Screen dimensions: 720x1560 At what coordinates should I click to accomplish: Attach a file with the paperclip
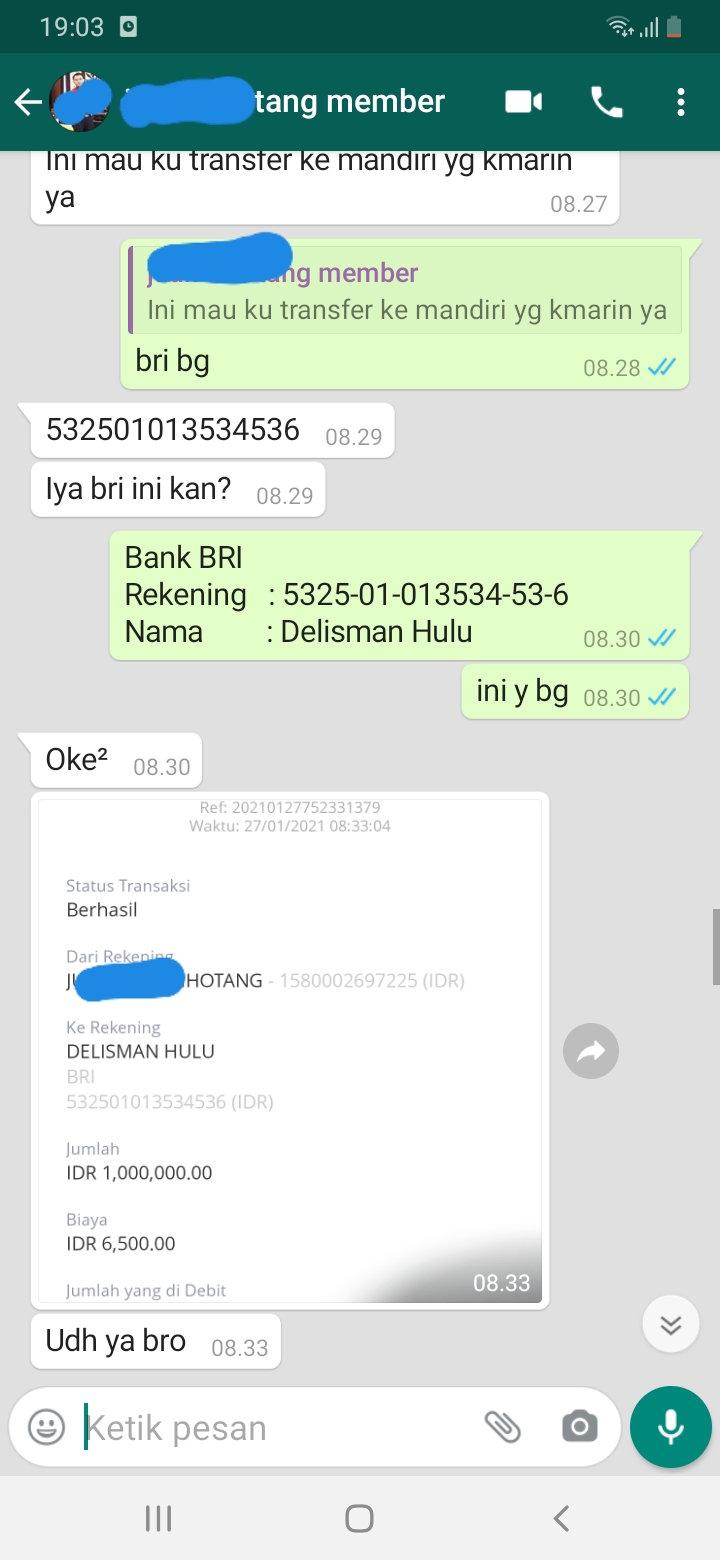[503, 1427]
